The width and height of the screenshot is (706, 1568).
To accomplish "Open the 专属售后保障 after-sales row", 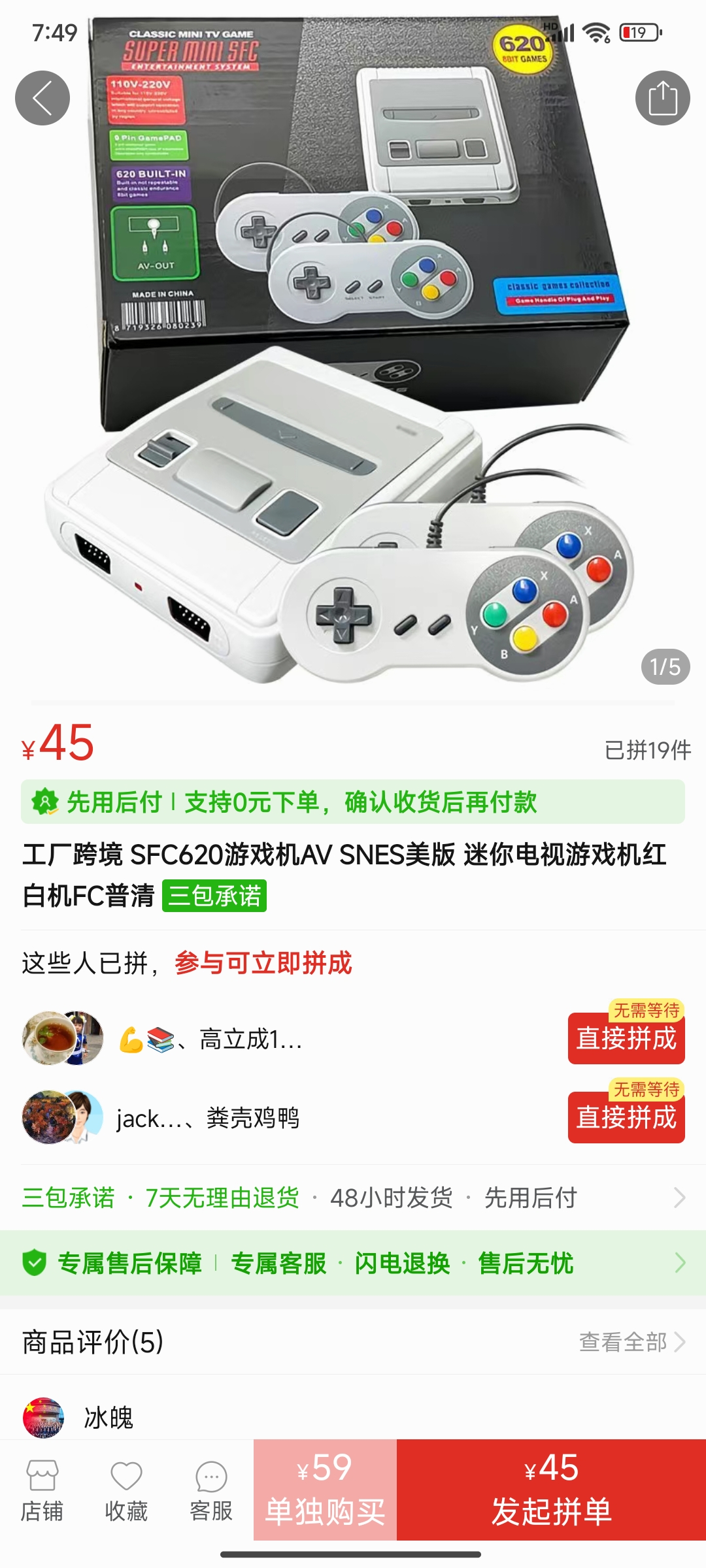I will 353,1263.
